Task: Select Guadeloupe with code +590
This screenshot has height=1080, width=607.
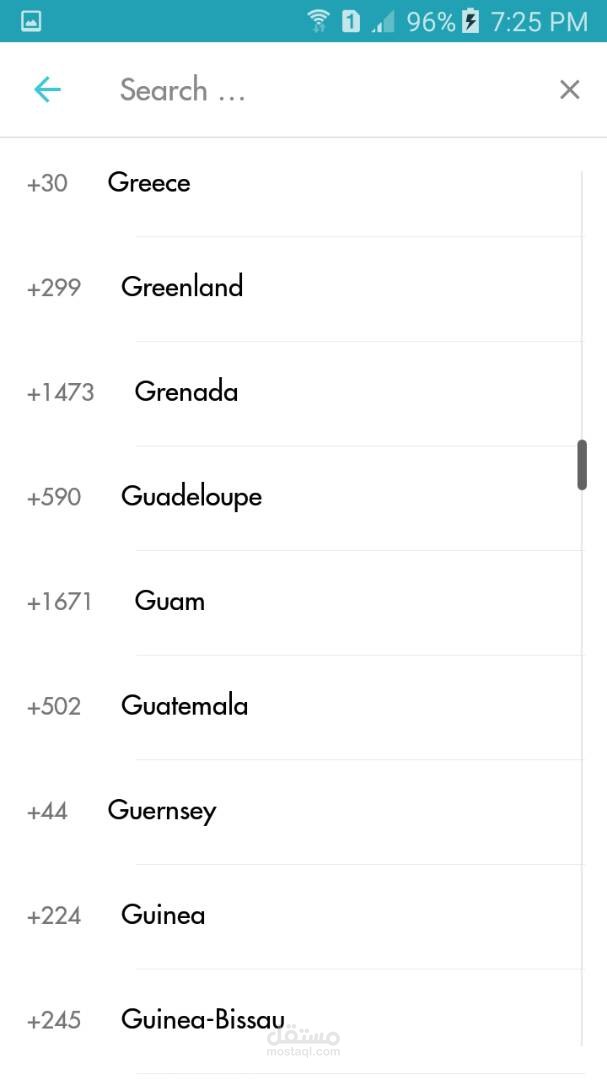Action: [x=191, y=497]
